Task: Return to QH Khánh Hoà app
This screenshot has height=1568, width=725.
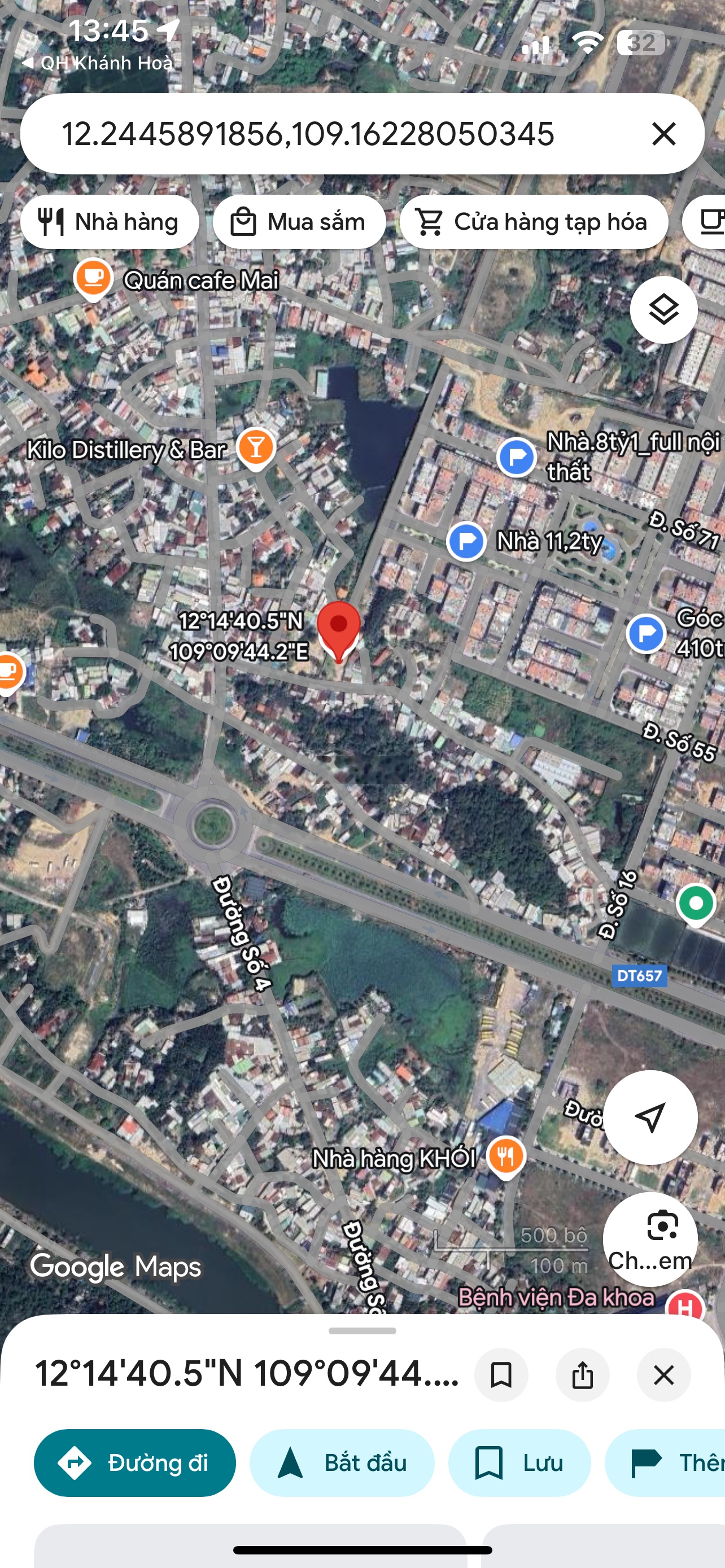Action: tap(97, 63)
